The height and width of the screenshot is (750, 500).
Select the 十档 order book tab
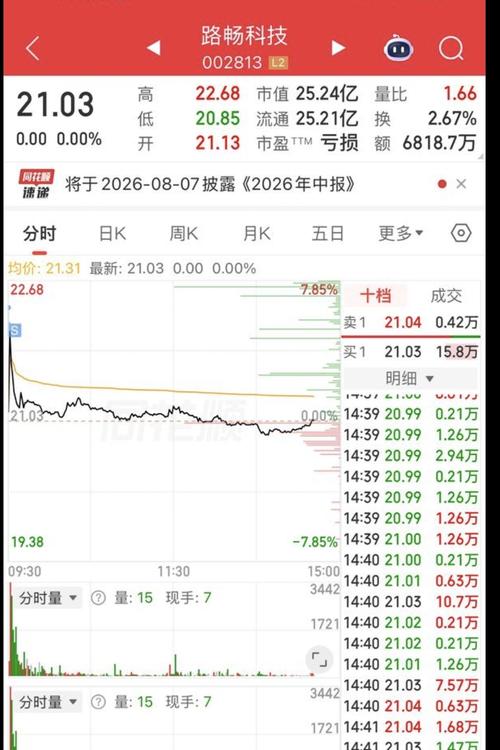tap(376, 296)
